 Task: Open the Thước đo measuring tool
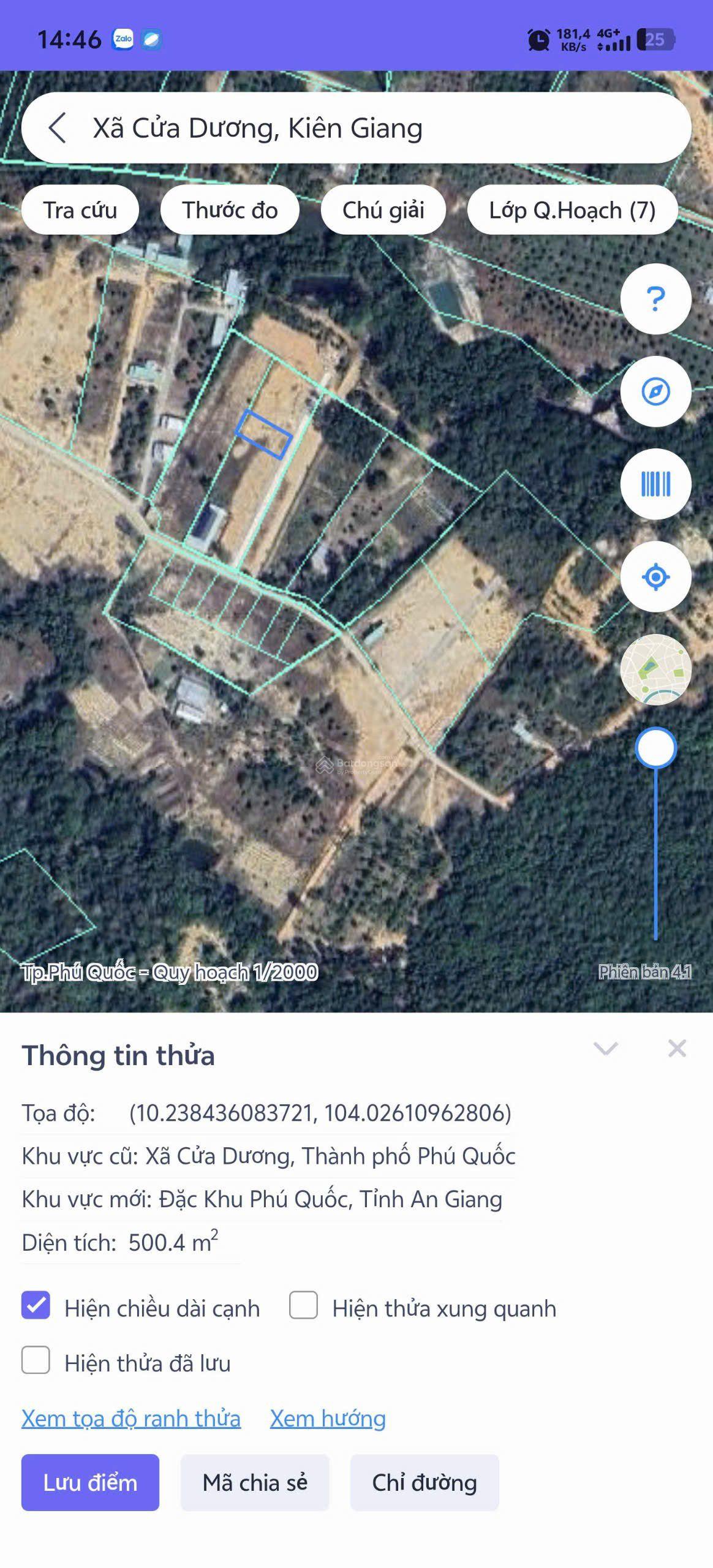(230, 210)
